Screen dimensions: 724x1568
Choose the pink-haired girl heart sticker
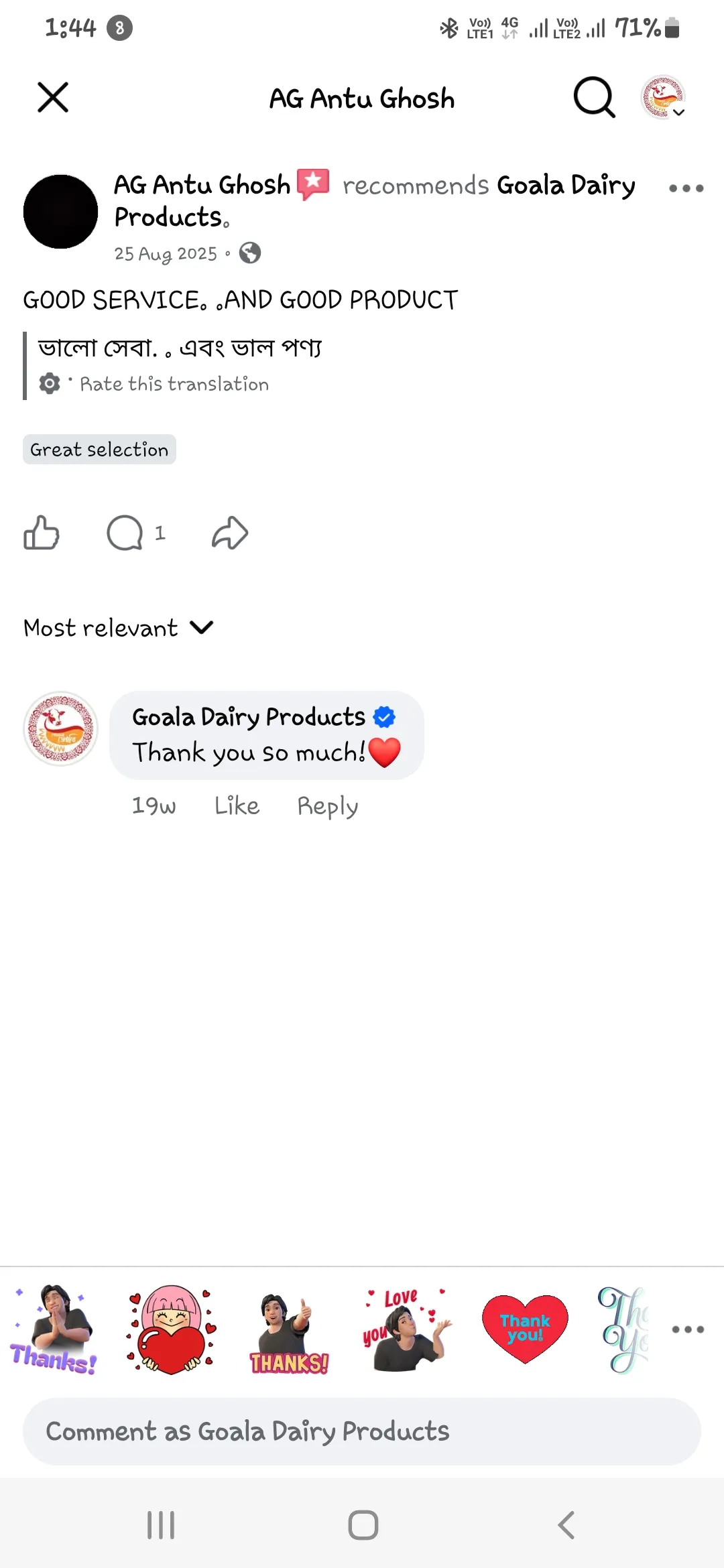tap(171, 1330)
